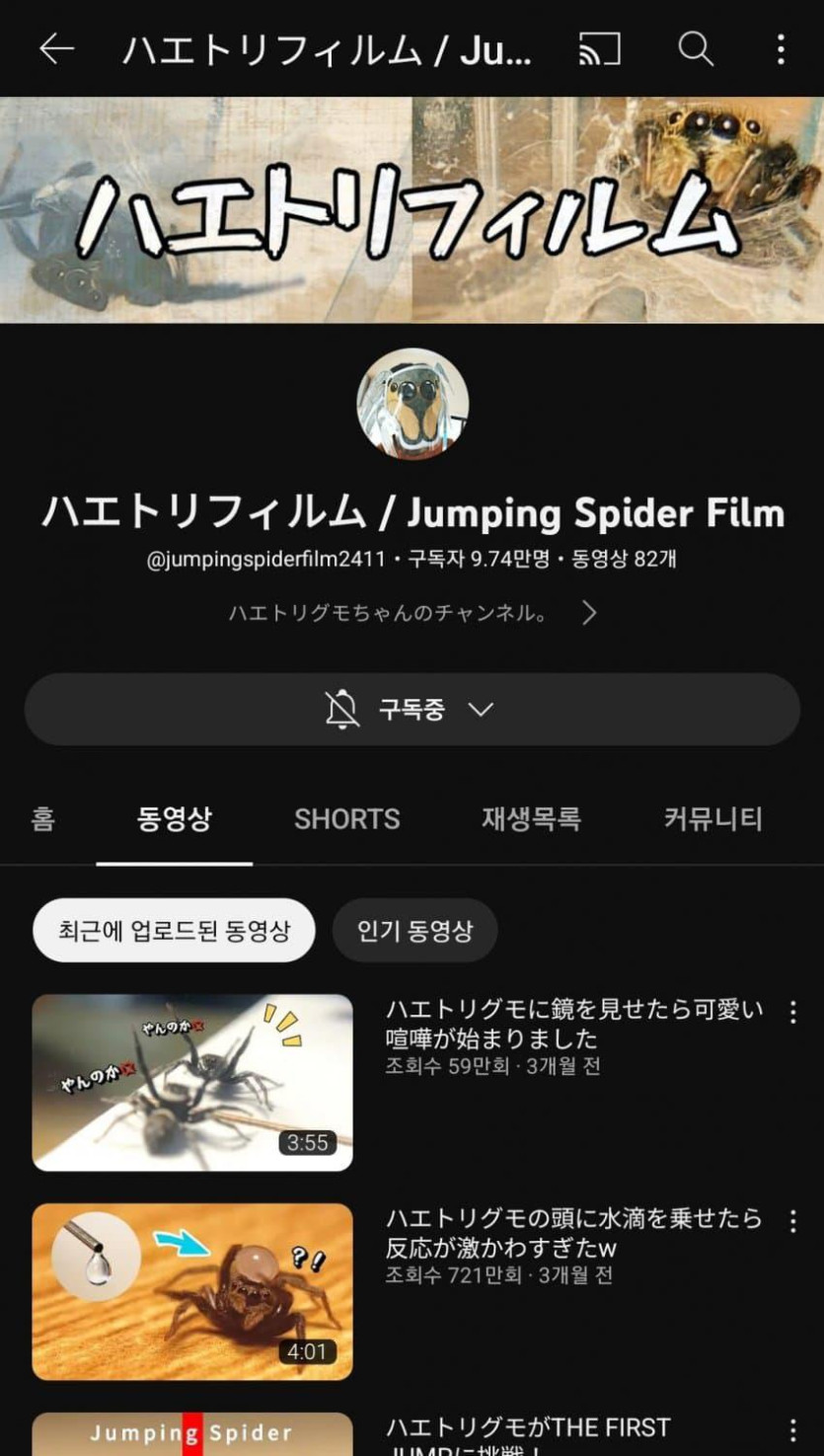The image size is (824, 1456).
Task: Switch to the 홈 tab
Action: (x=43, y=818)
